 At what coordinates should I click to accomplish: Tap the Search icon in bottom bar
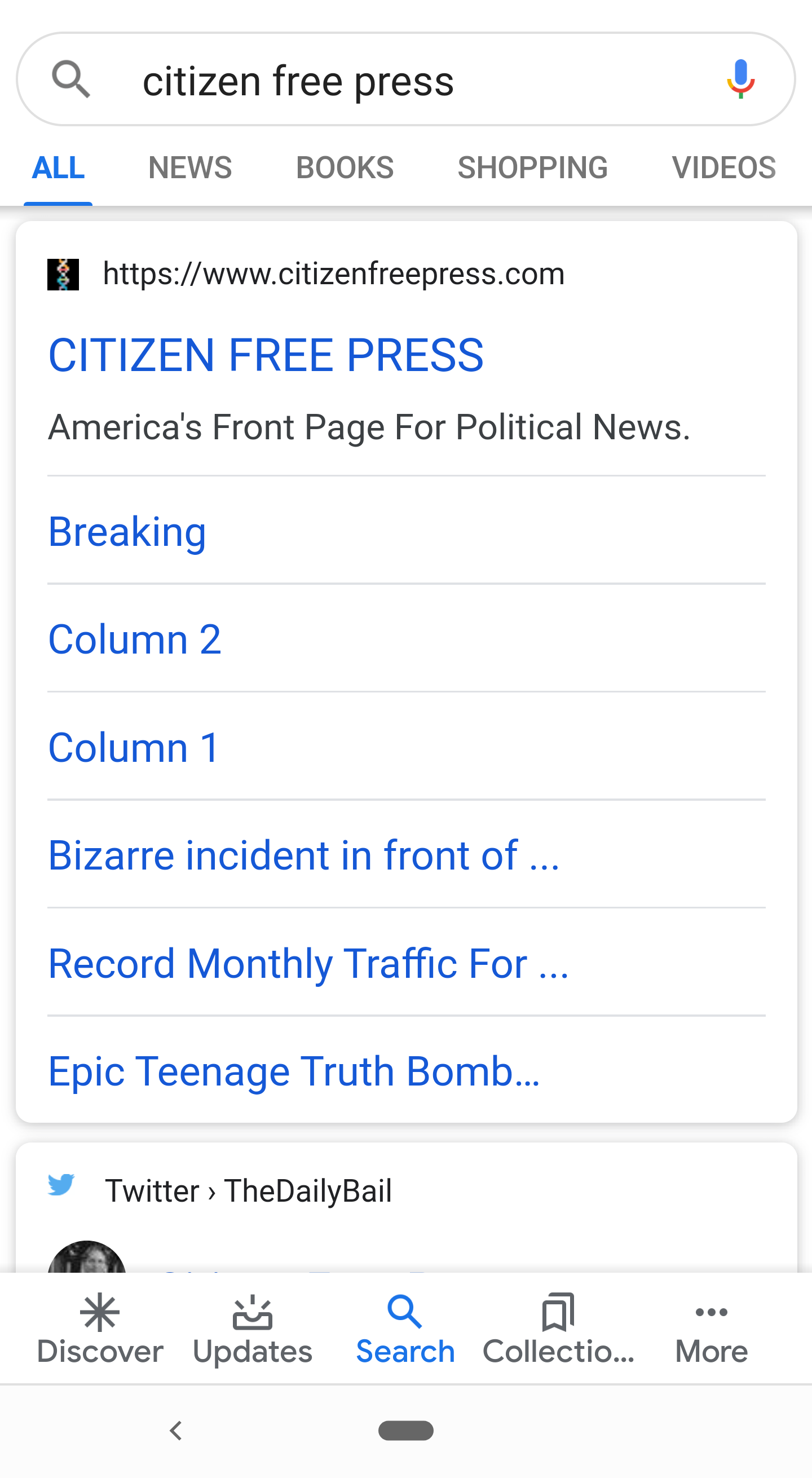tap(405, 1311)
